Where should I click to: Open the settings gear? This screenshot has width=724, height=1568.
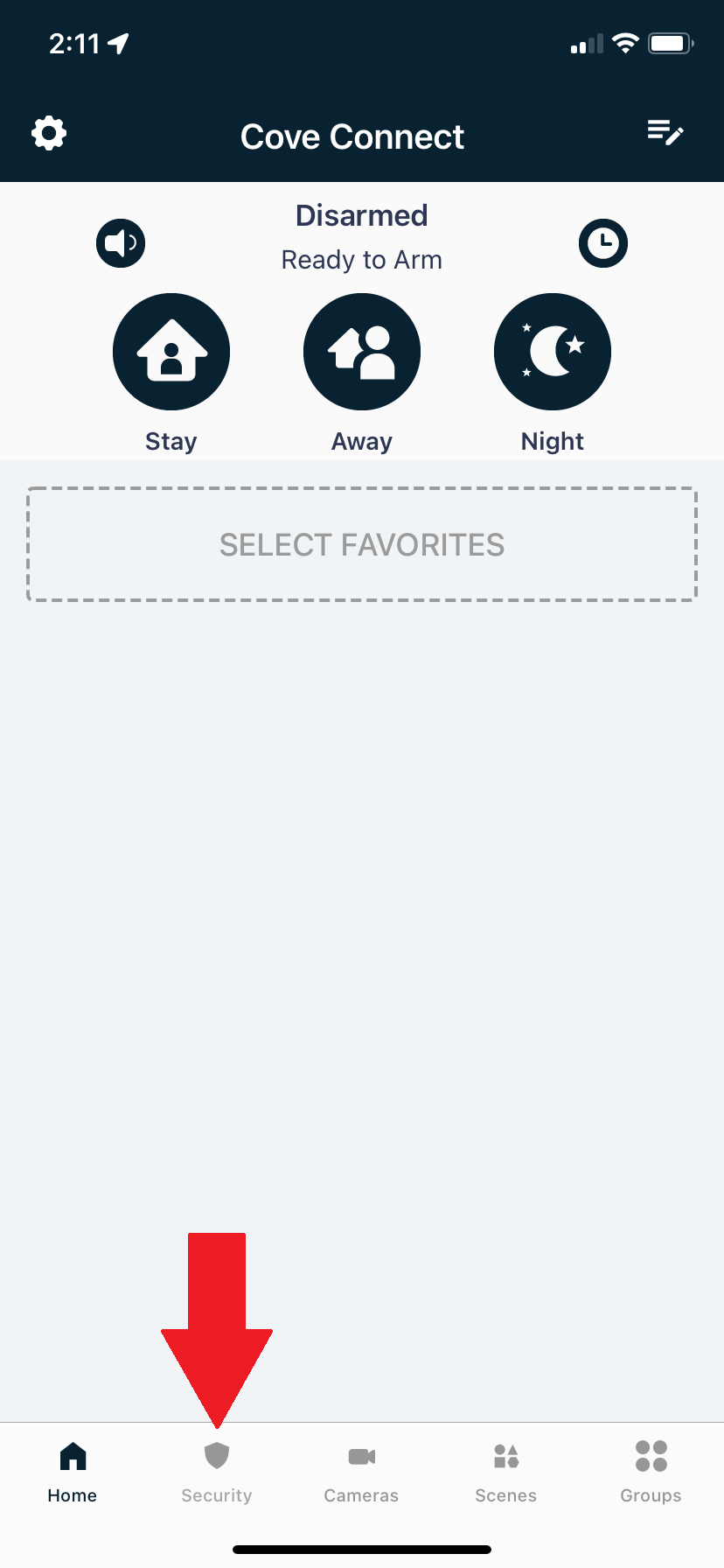pos(49,134)
